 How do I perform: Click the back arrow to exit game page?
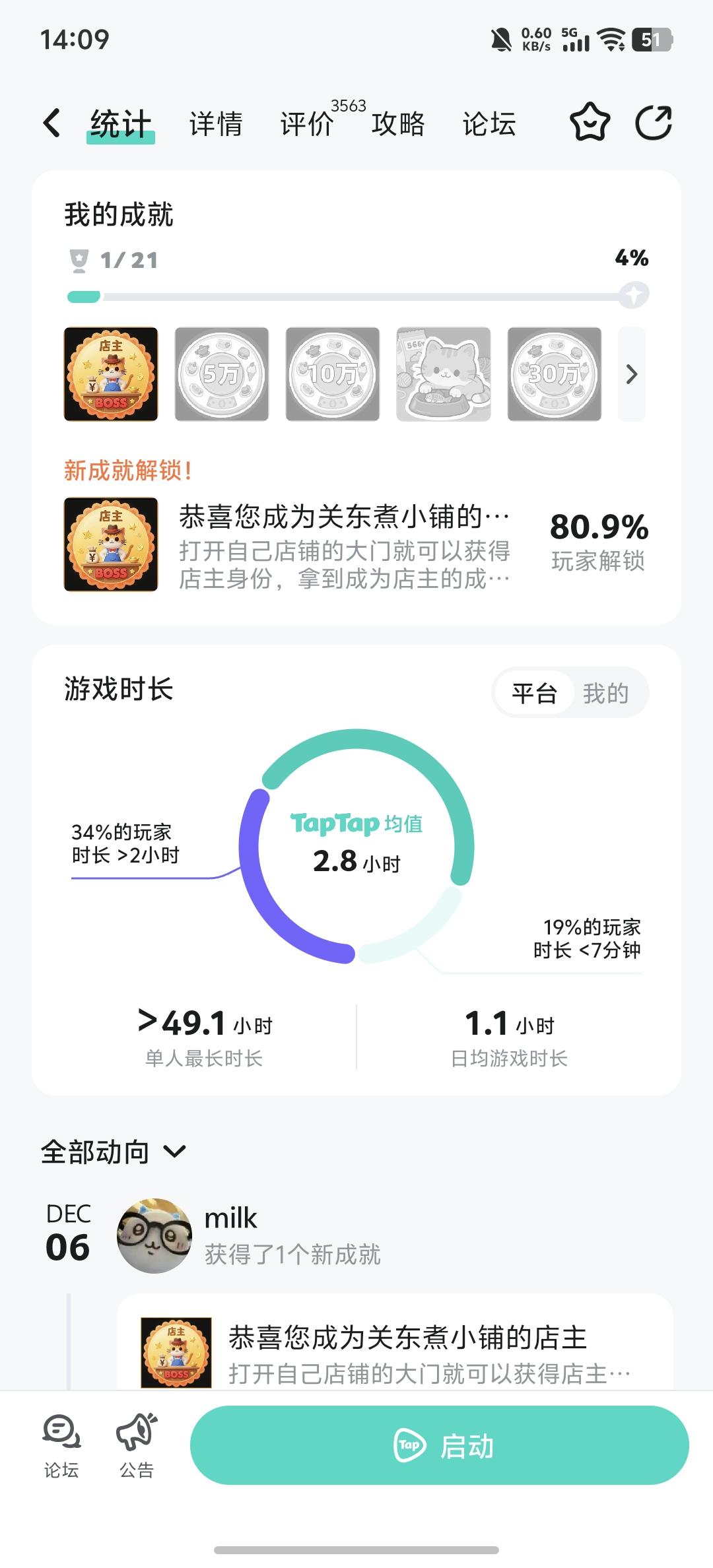(51, 123)
